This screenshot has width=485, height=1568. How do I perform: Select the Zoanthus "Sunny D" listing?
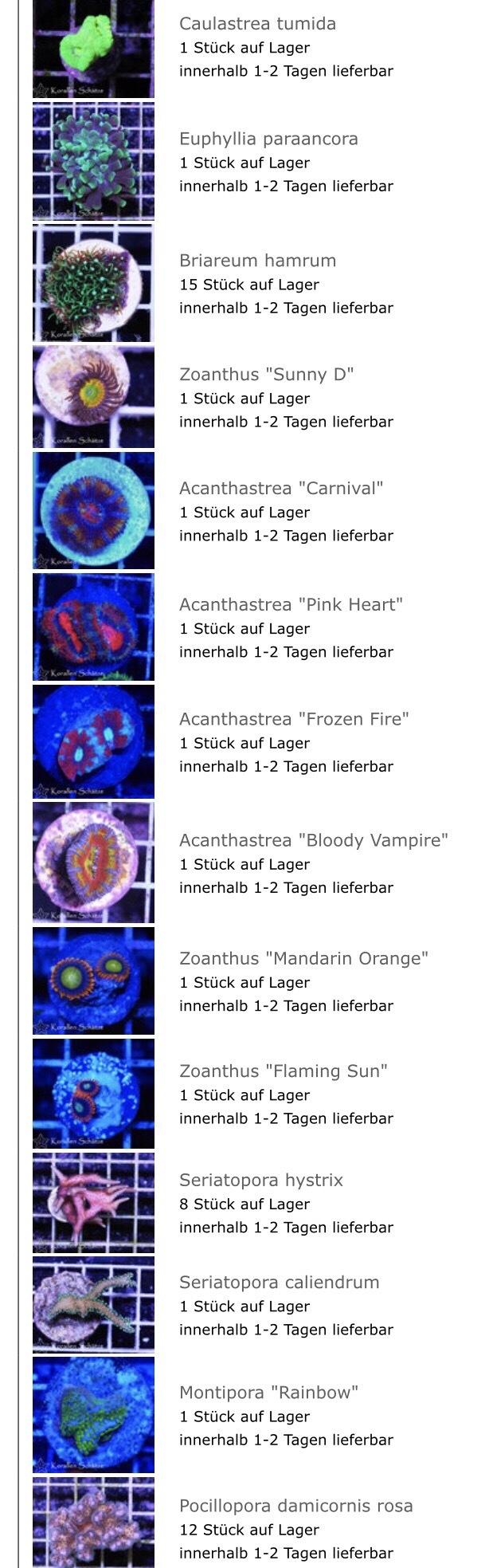[x=266, y=375]
